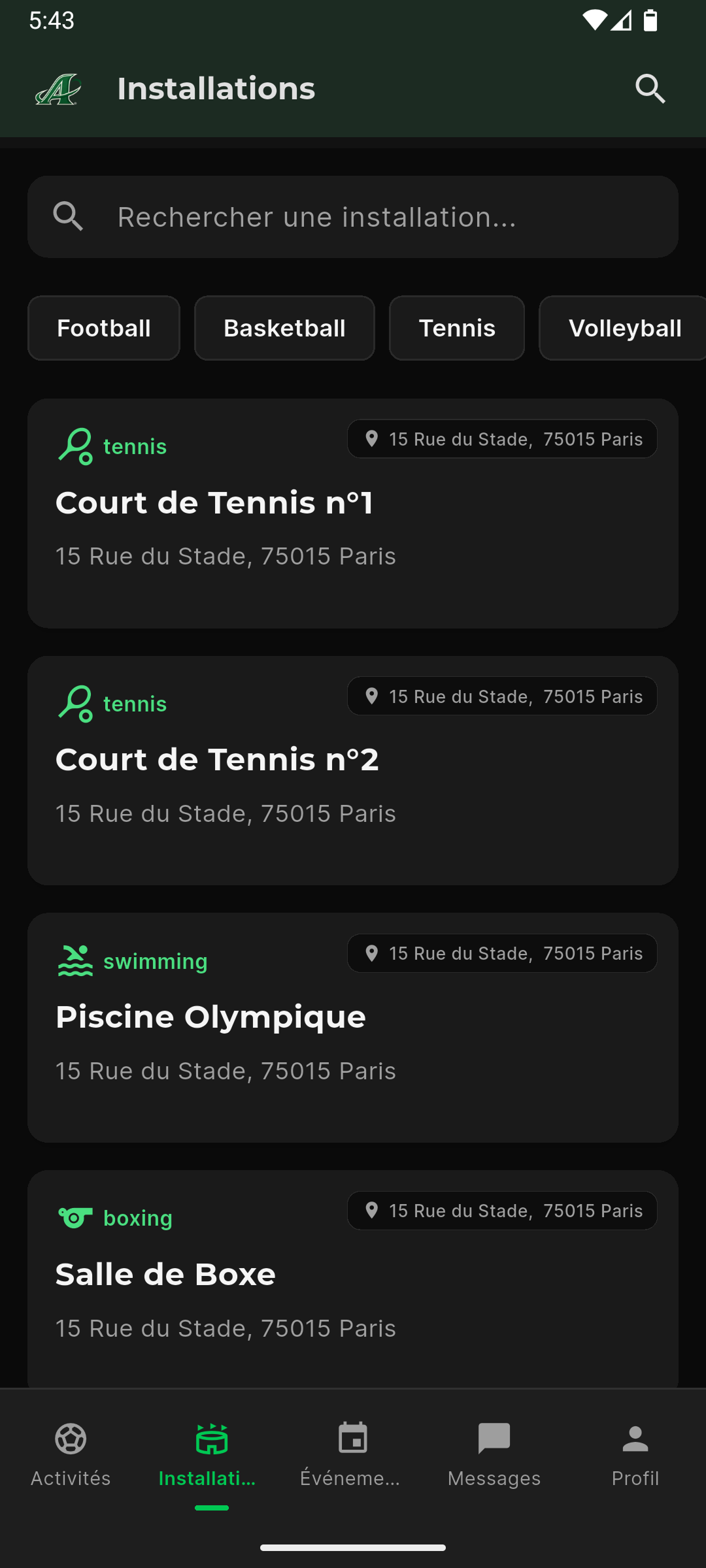Apply the Tennis filter chip
The width and height of the screenshot is (706, 1568).
[x=457, y=328]
